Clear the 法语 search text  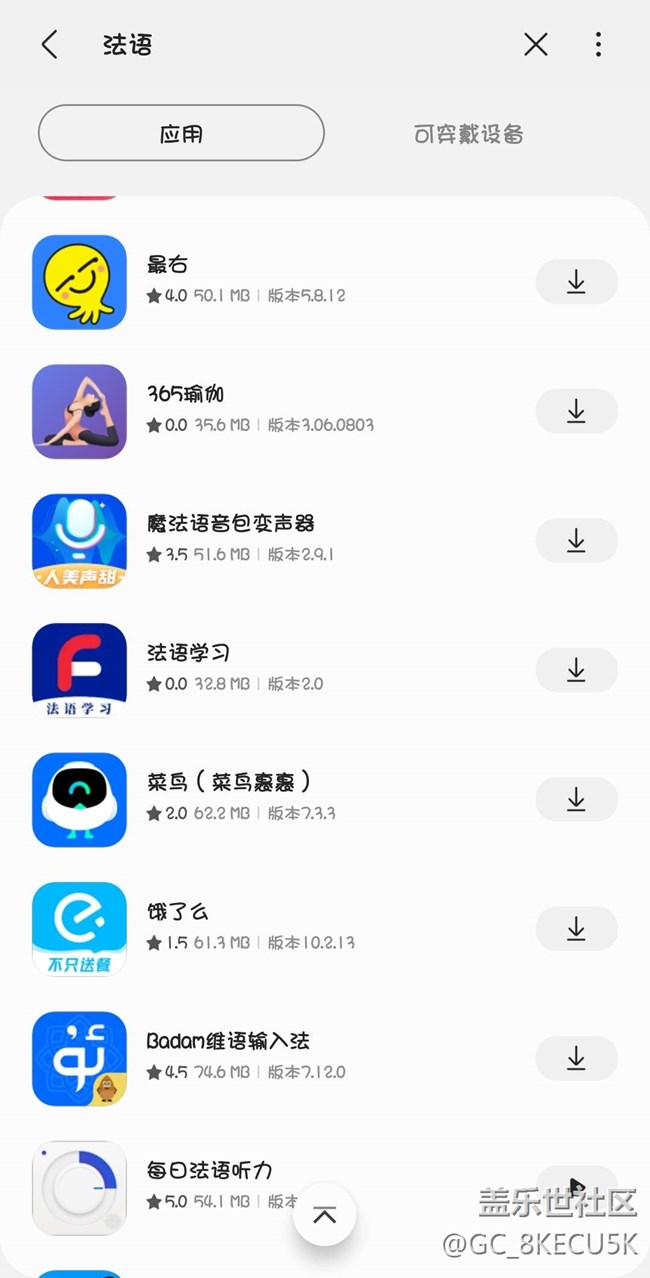(x=536, y=44)
